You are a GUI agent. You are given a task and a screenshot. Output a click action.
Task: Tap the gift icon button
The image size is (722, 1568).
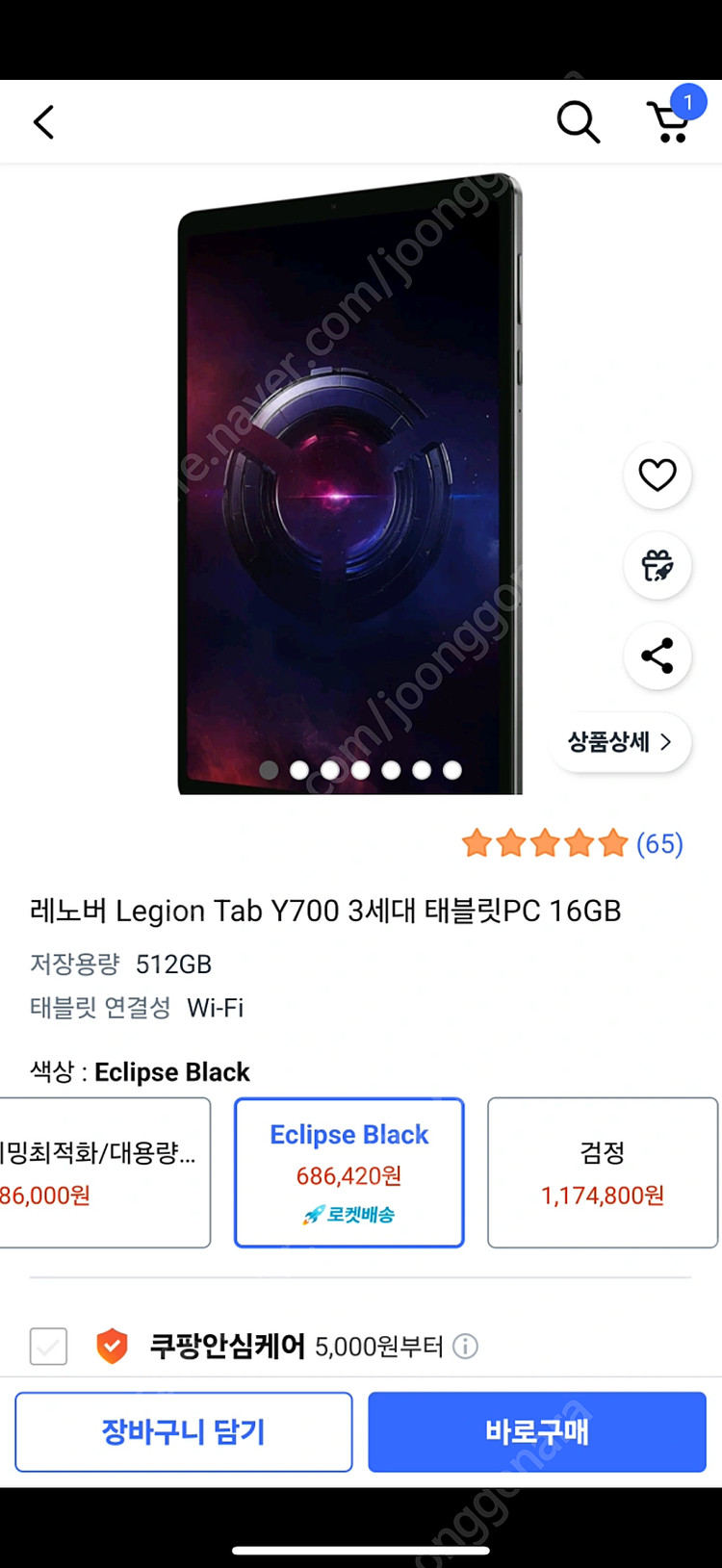point(658,566)
